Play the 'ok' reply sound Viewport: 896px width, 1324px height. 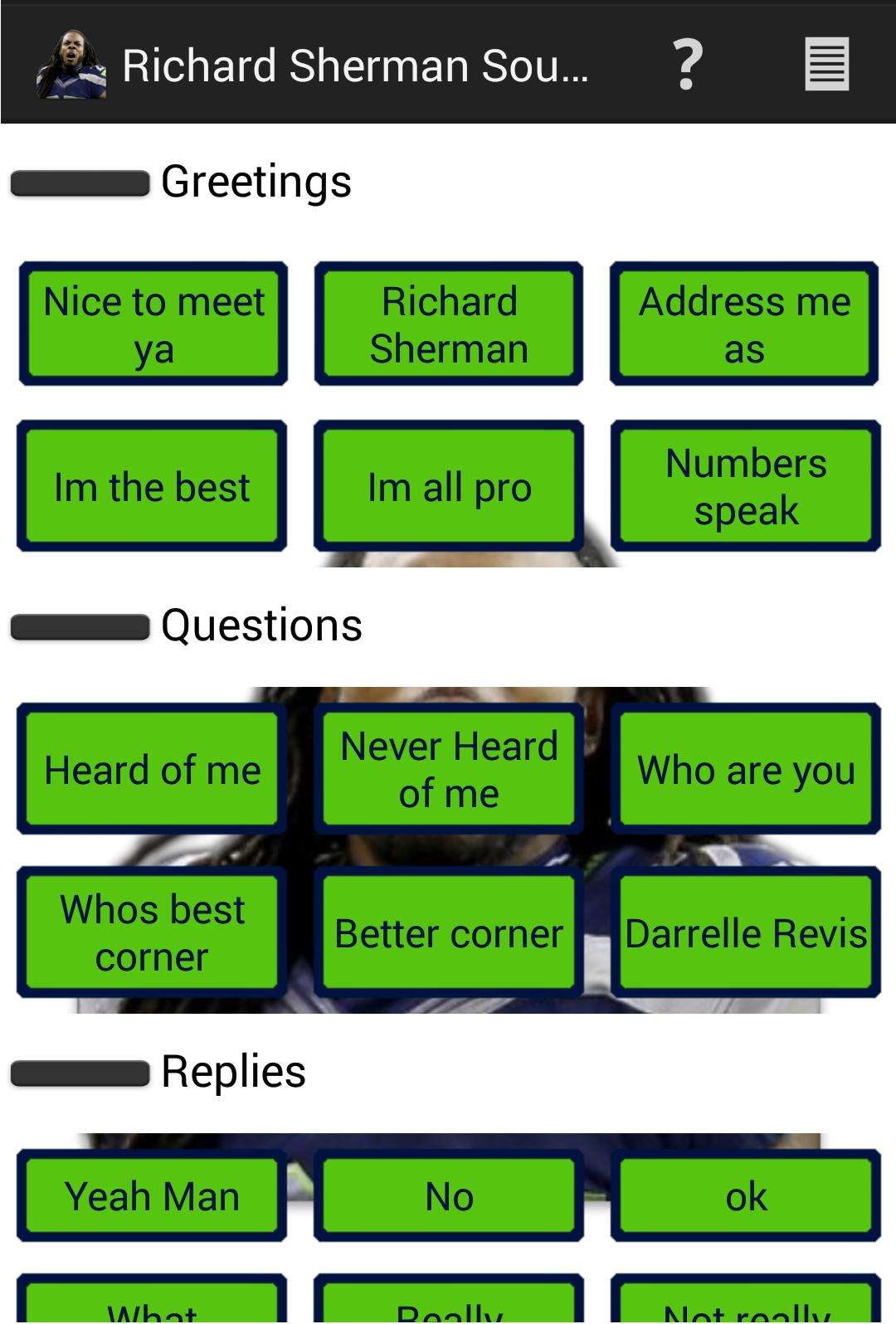coord(746,1195)
